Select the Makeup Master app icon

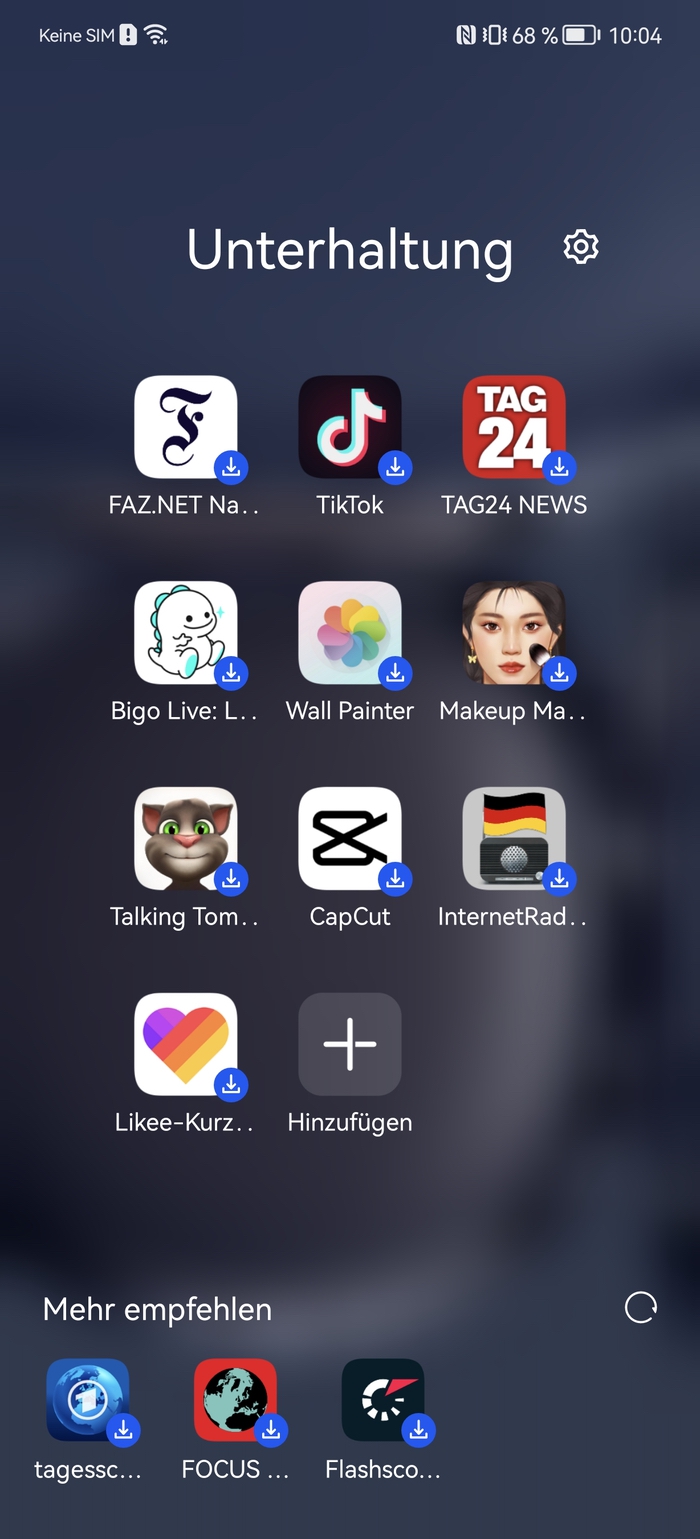514,633
